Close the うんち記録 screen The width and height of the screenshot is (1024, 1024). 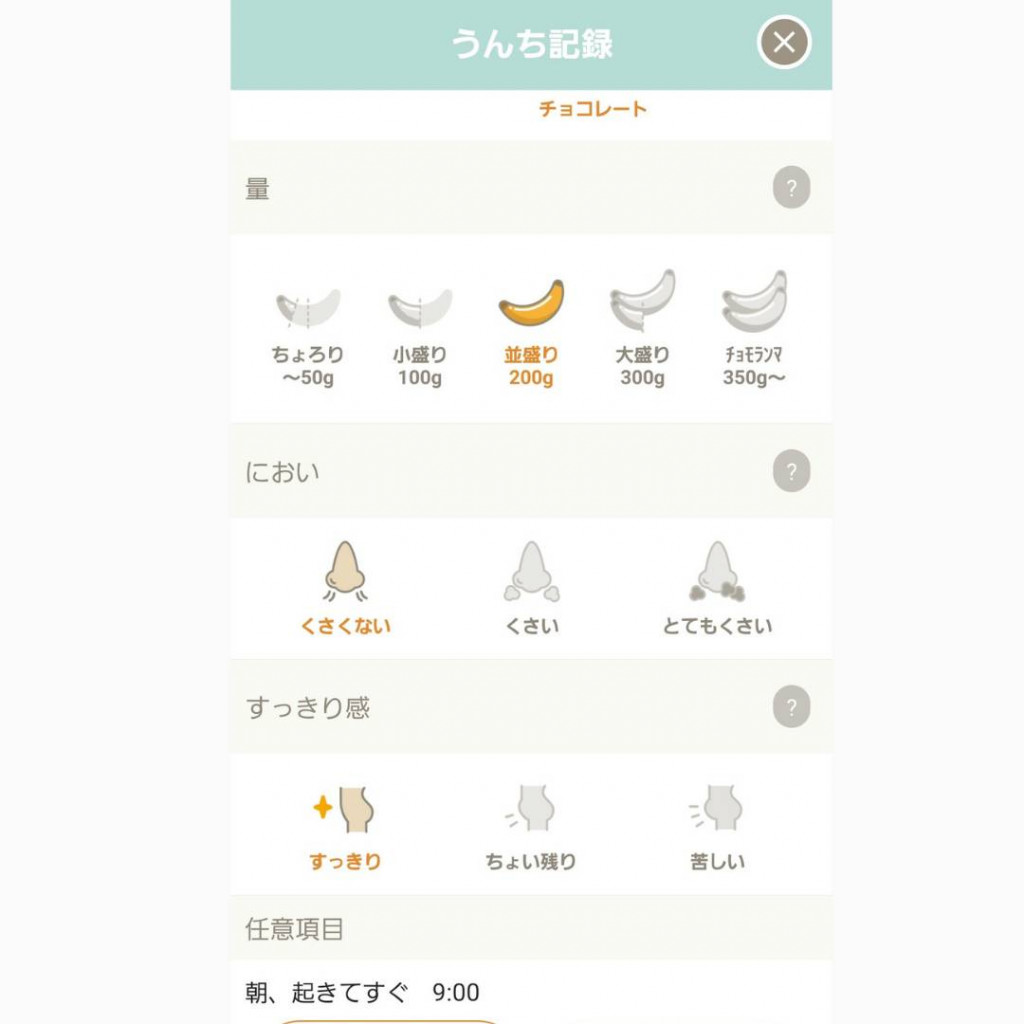coord(784,43)
